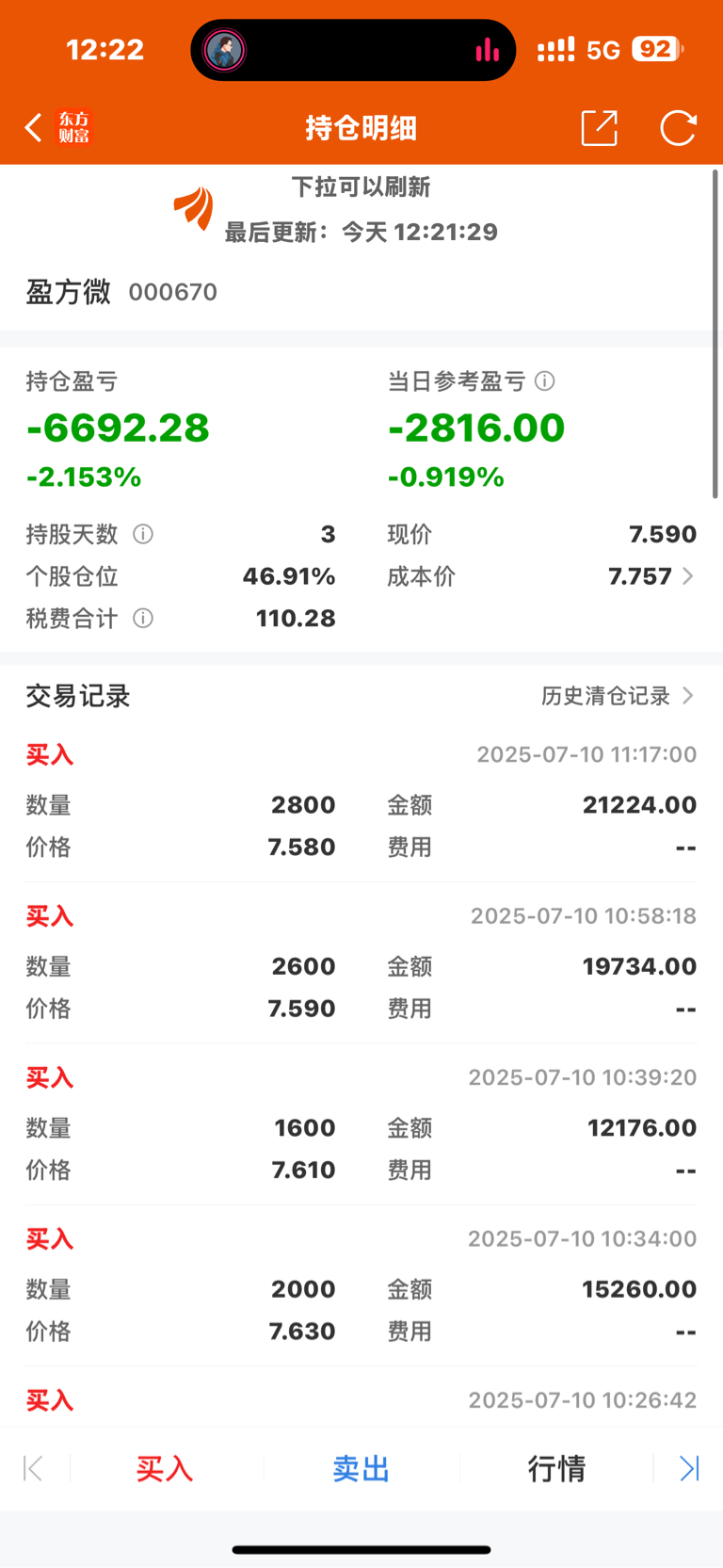Refresh the position data
The image size is (723, 1568).
click(678, 127)
